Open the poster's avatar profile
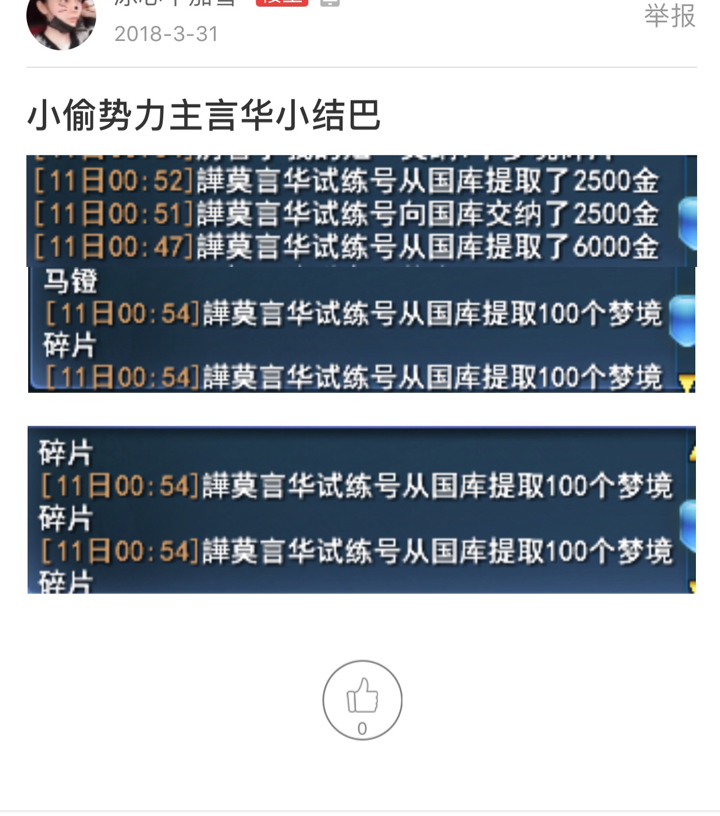Screen dimensions: 720x816 61,20
